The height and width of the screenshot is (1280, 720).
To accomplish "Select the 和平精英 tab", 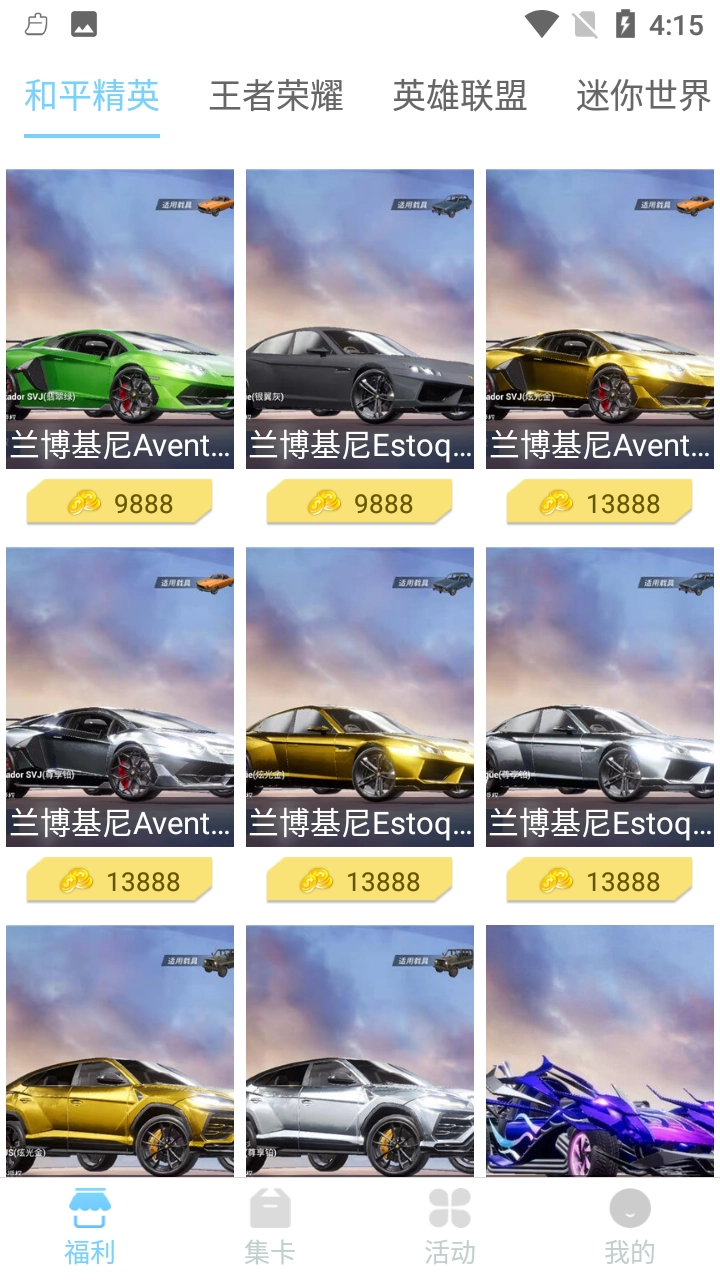I will click(90, 96).
